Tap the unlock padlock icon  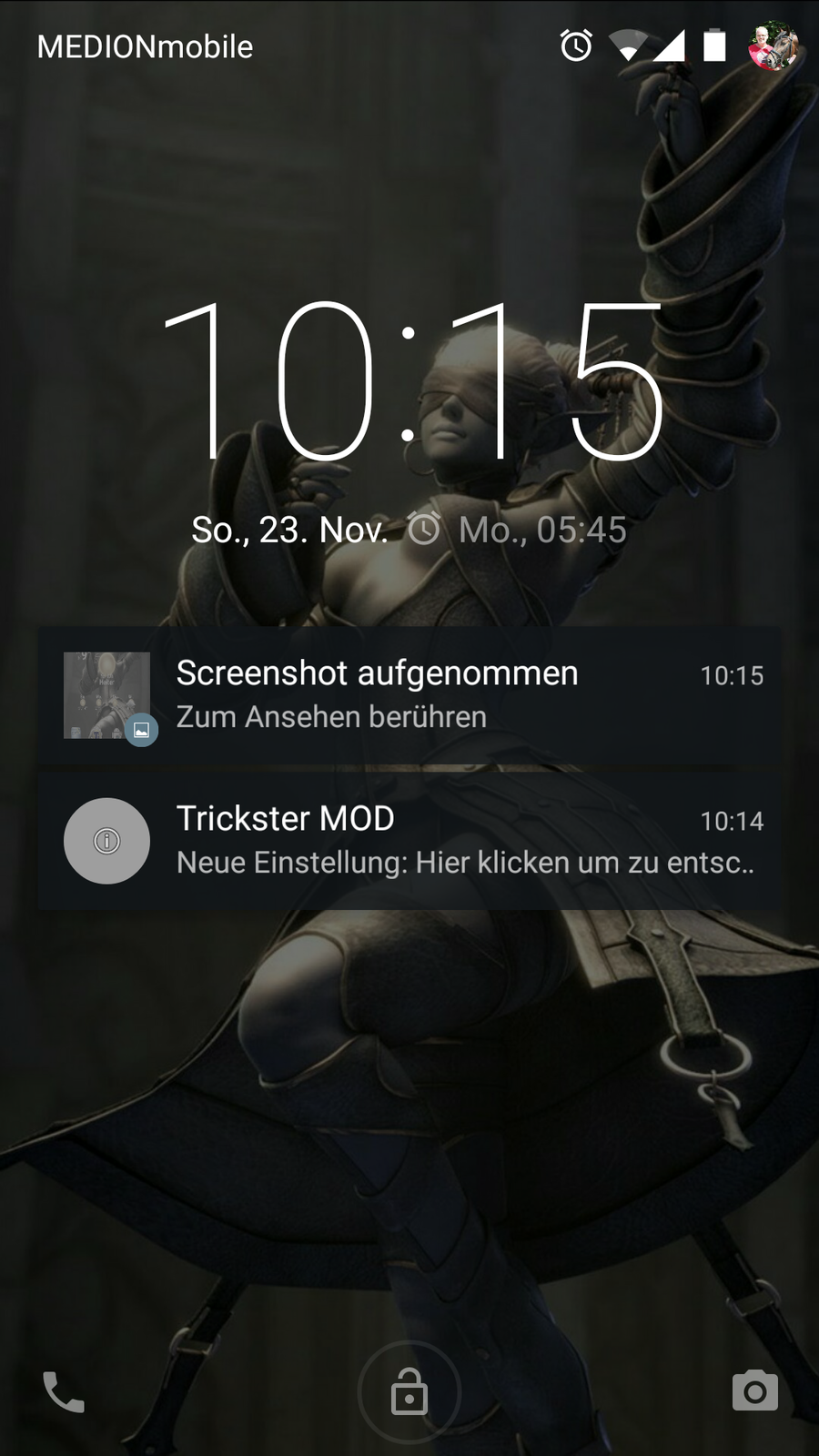click(x=409, y=1391)
